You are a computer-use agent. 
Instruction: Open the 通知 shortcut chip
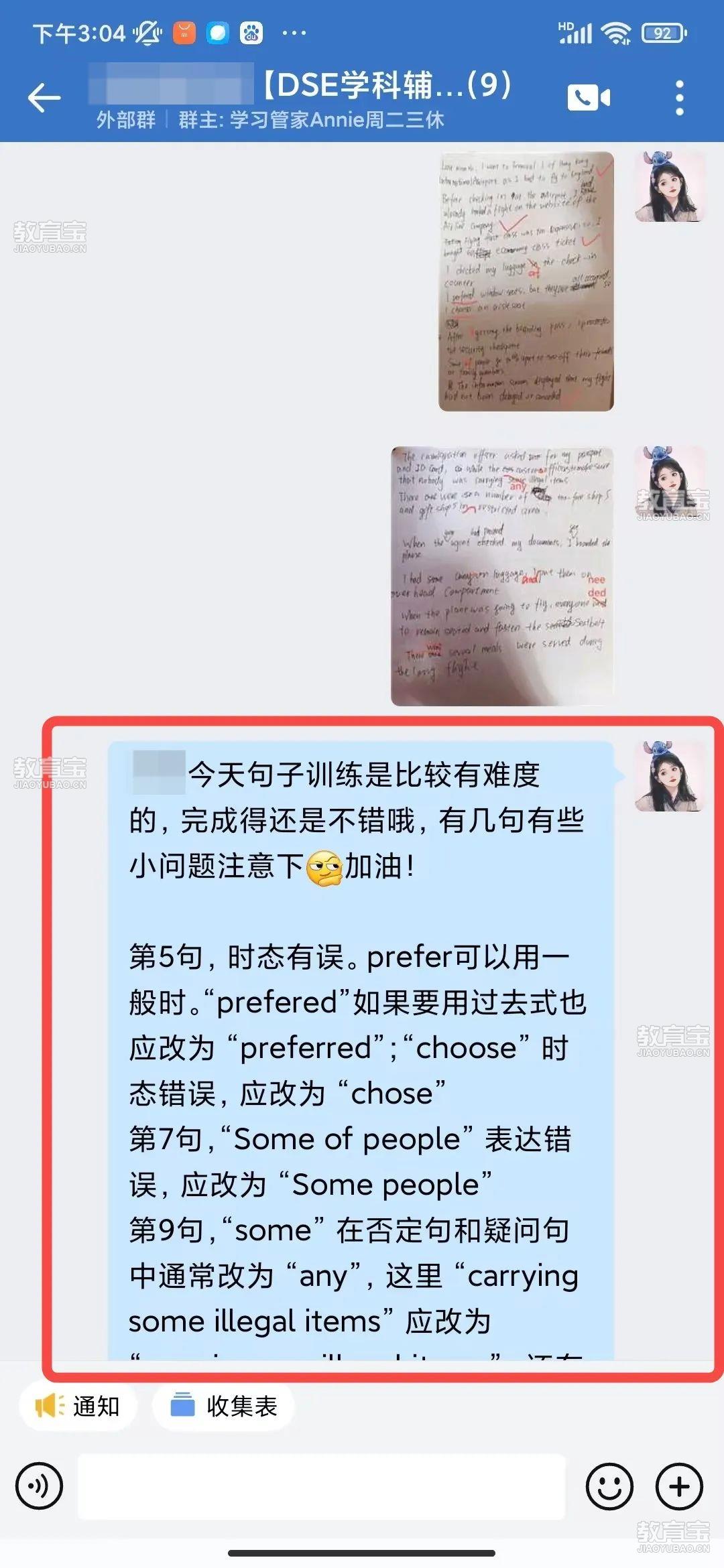point(78,1406)
